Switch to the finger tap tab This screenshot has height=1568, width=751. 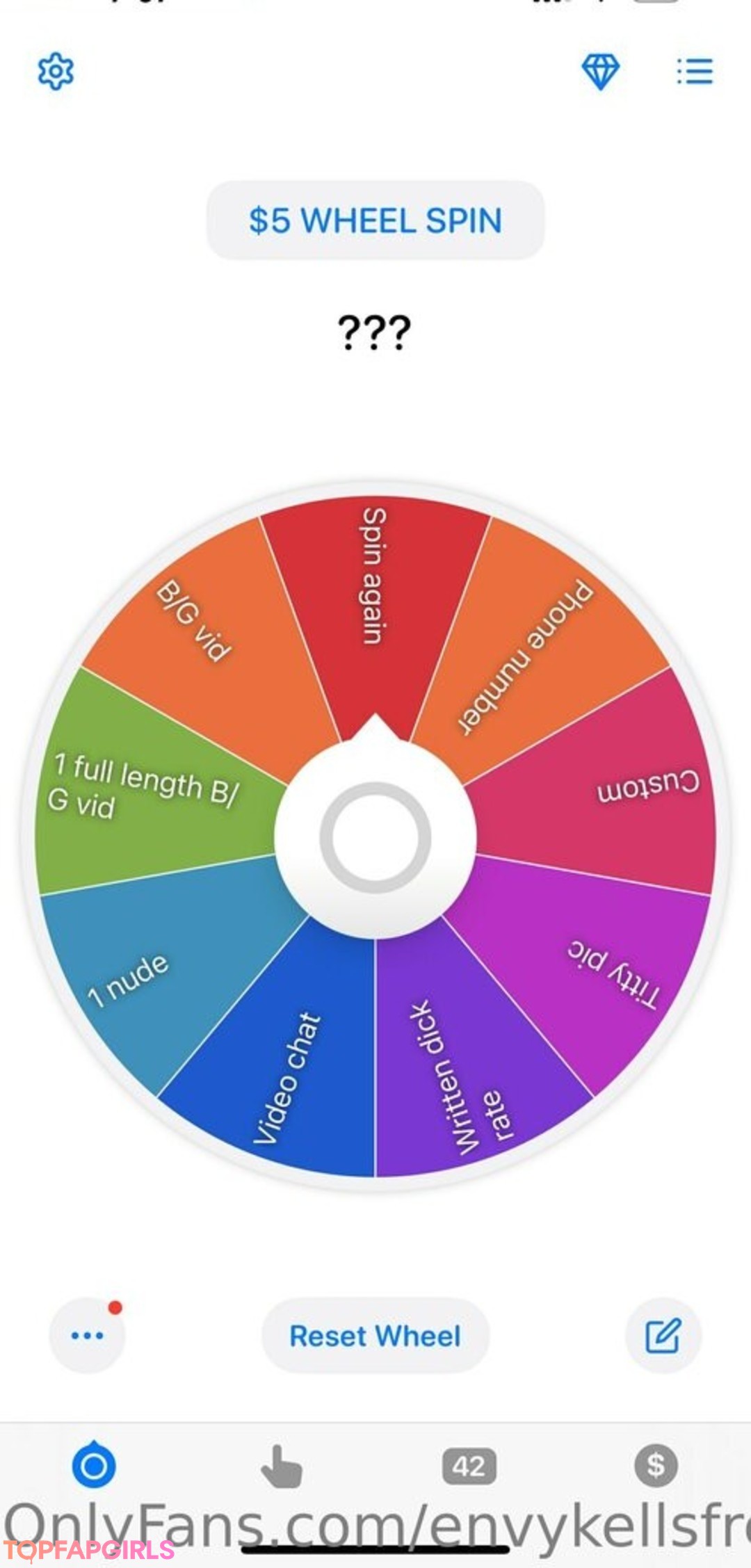282,1466
